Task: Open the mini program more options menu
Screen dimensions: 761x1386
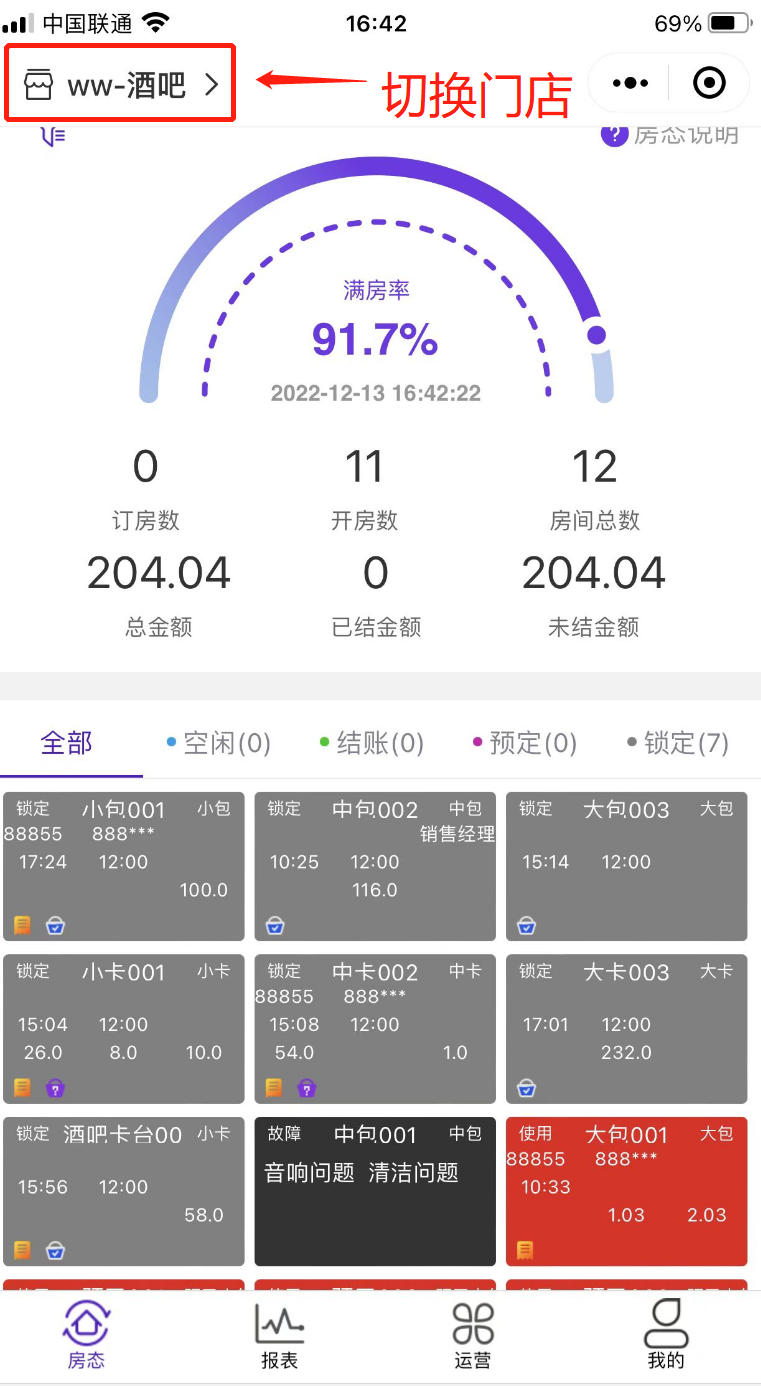Action: [630, 83]
